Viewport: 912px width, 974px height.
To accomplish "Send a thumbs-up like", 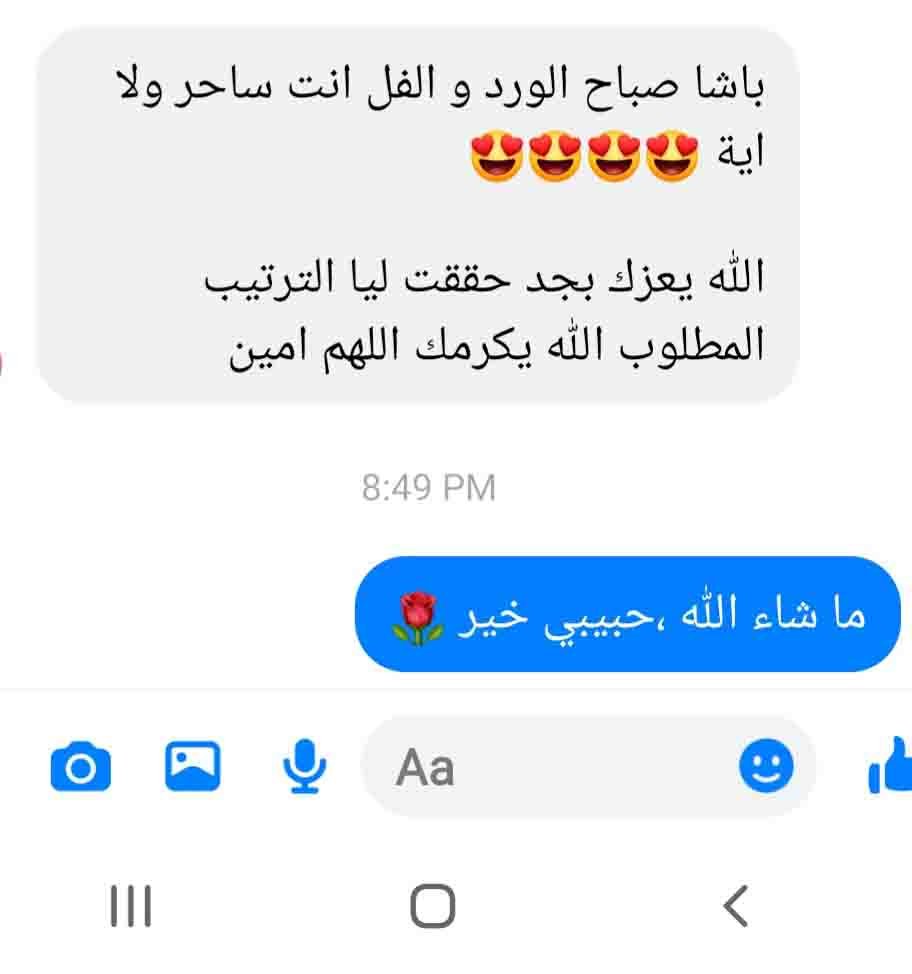I will (889, 767).
